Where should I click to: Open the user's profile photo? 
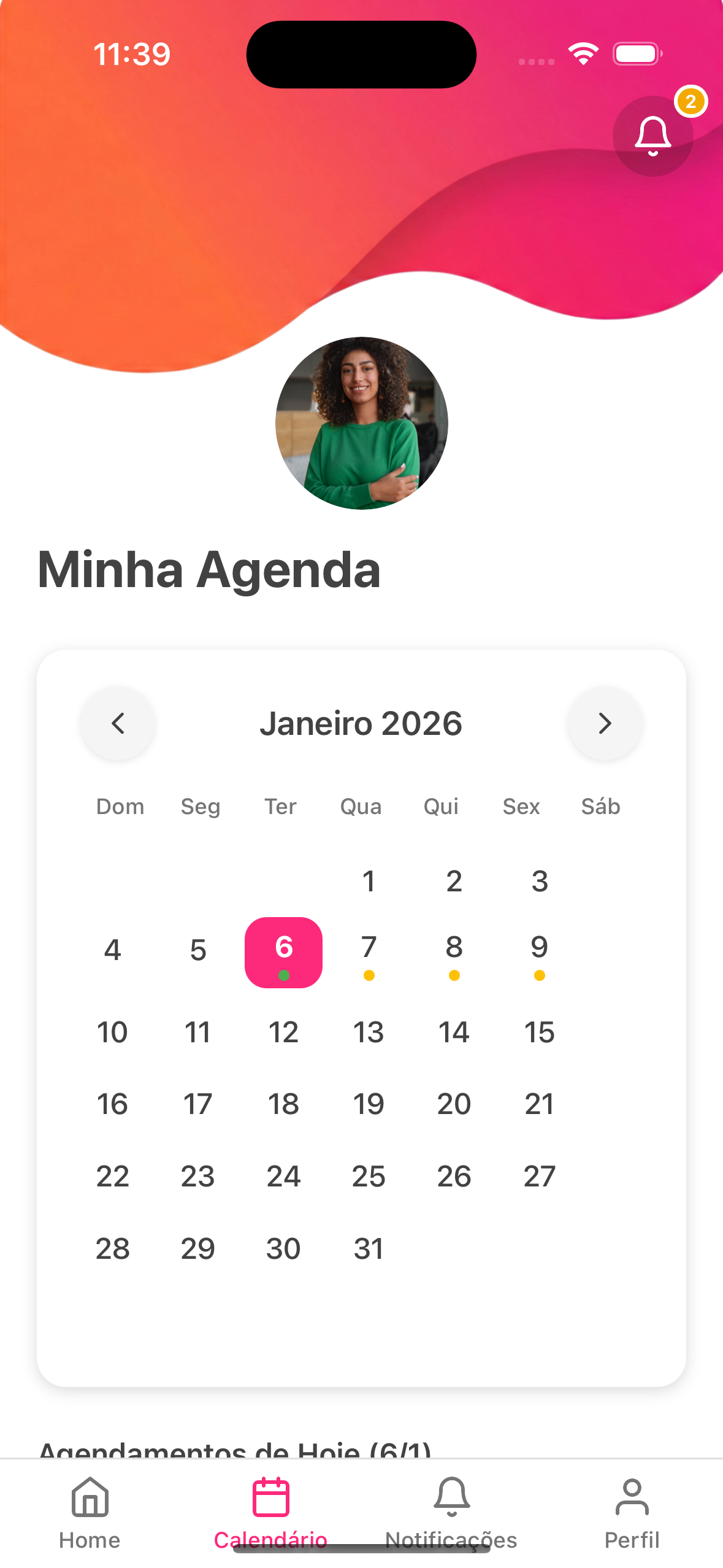[x=361, y=423]
